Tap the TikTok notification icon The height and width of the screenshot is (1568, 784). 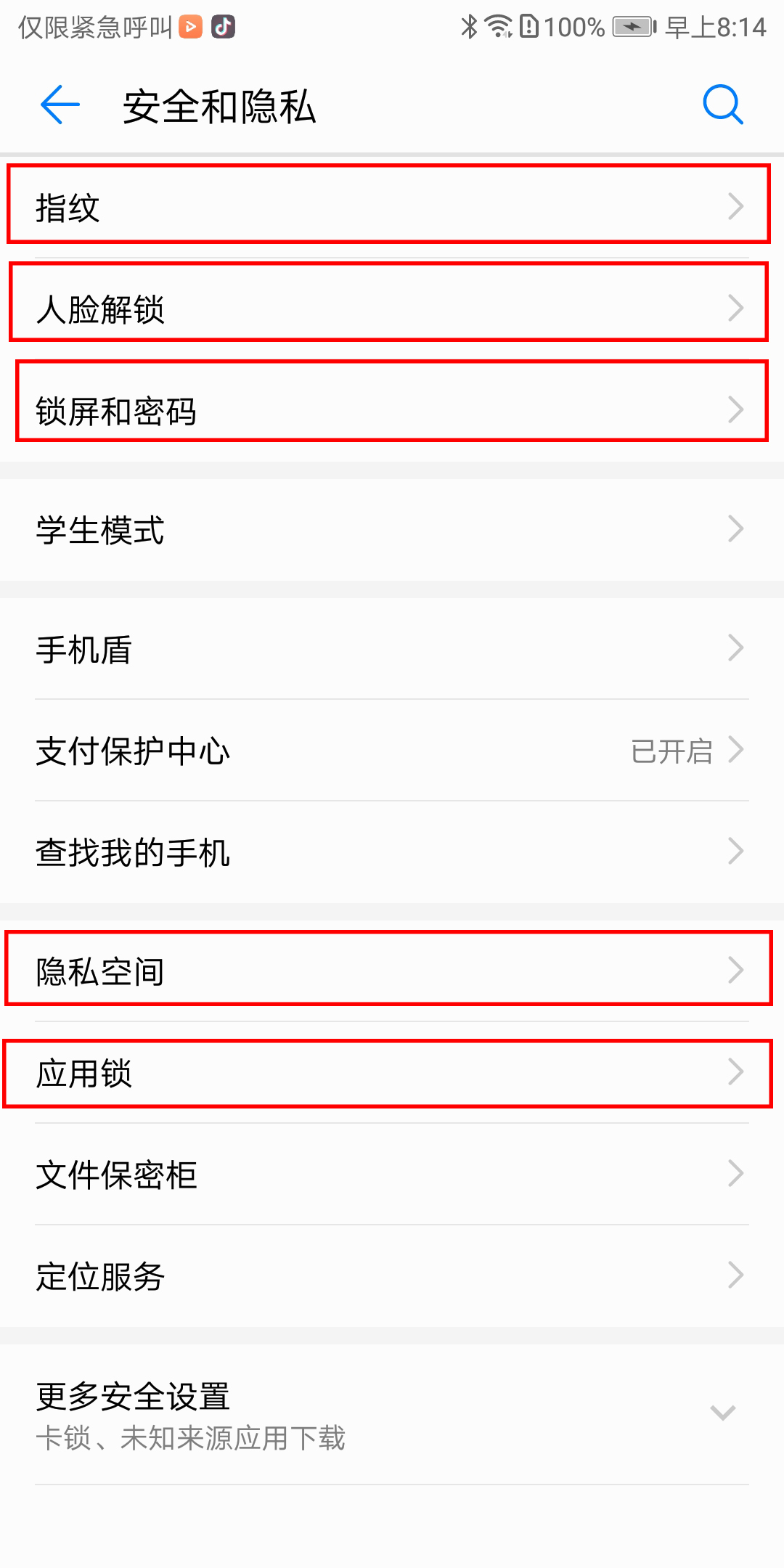222,28
